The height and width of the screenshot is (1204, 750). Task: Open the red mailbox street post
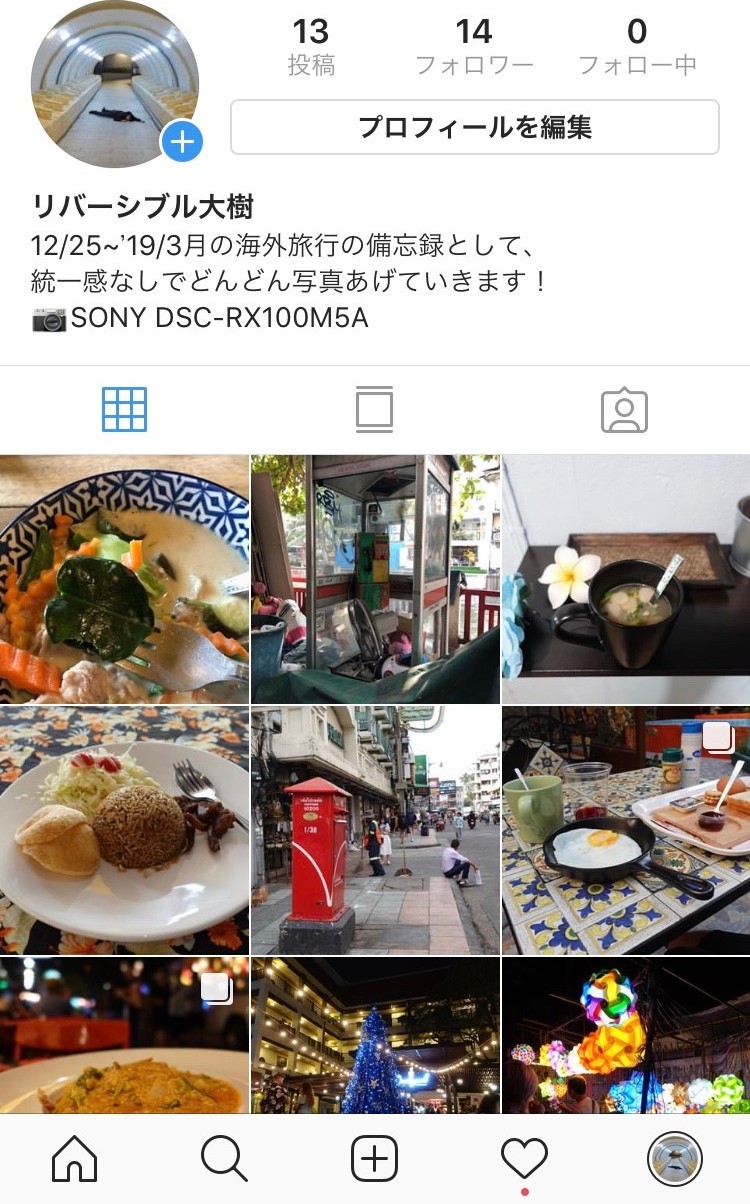tap(375, 830)
